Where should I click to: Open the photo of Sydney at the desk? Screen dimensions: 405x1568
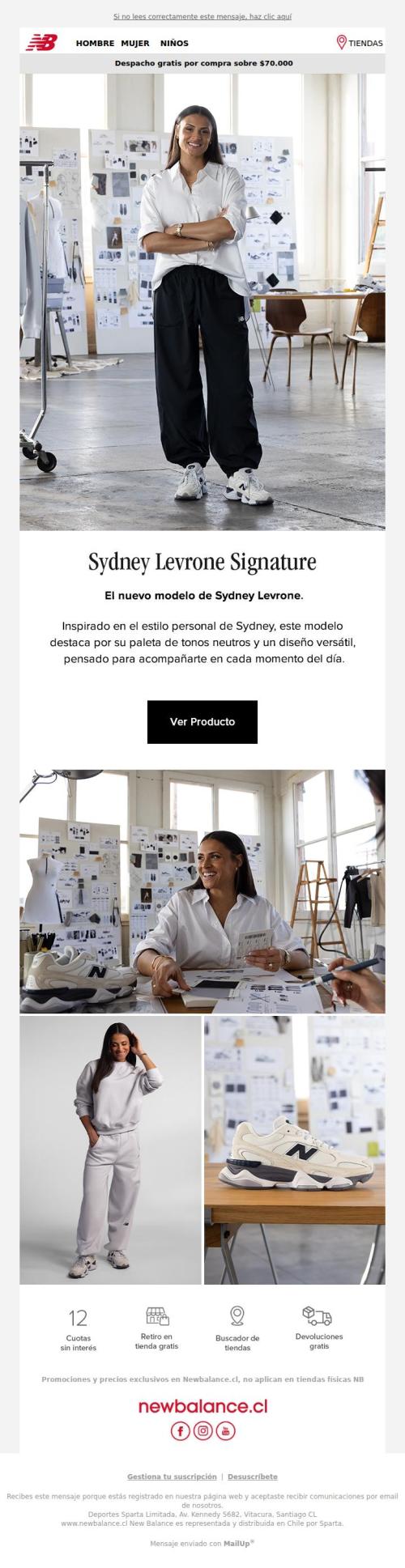click(x=202, y=891)
